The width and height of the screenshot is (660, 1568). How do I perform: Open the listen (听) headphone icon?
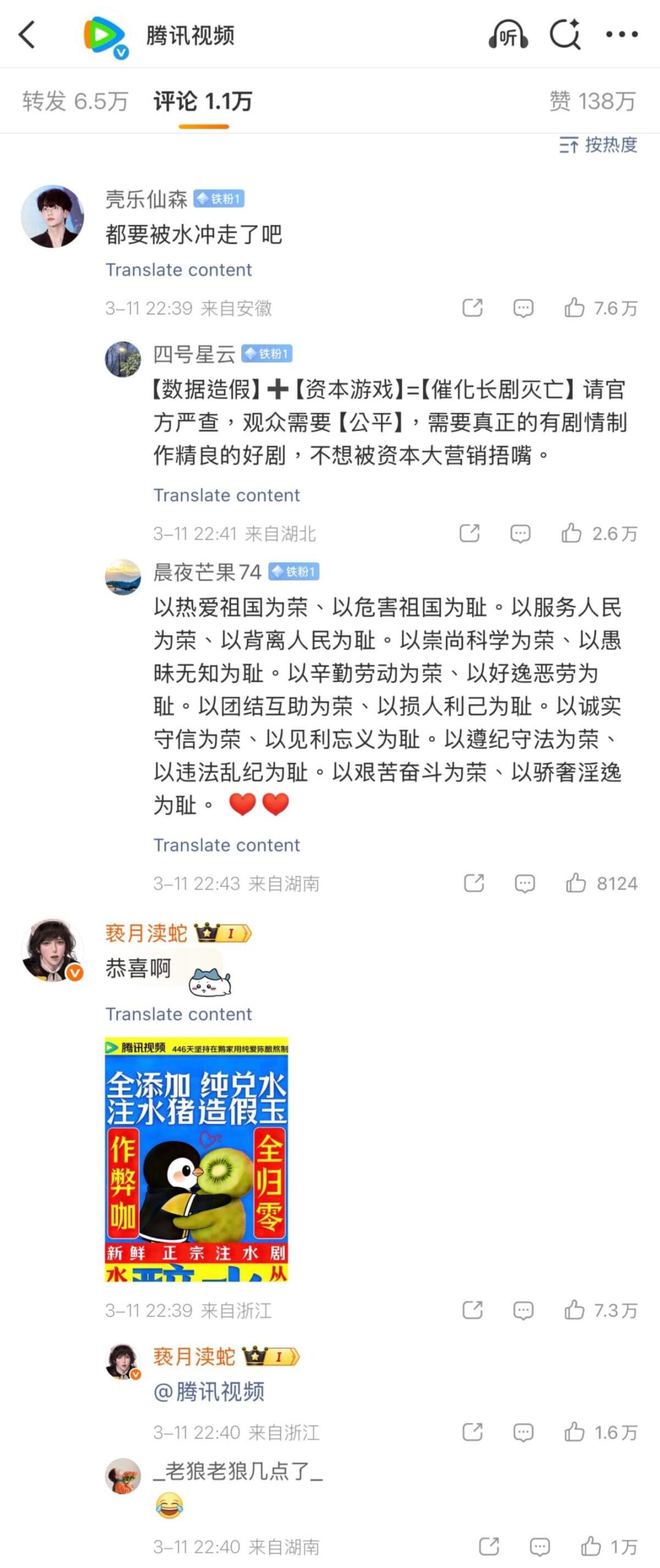508,35
